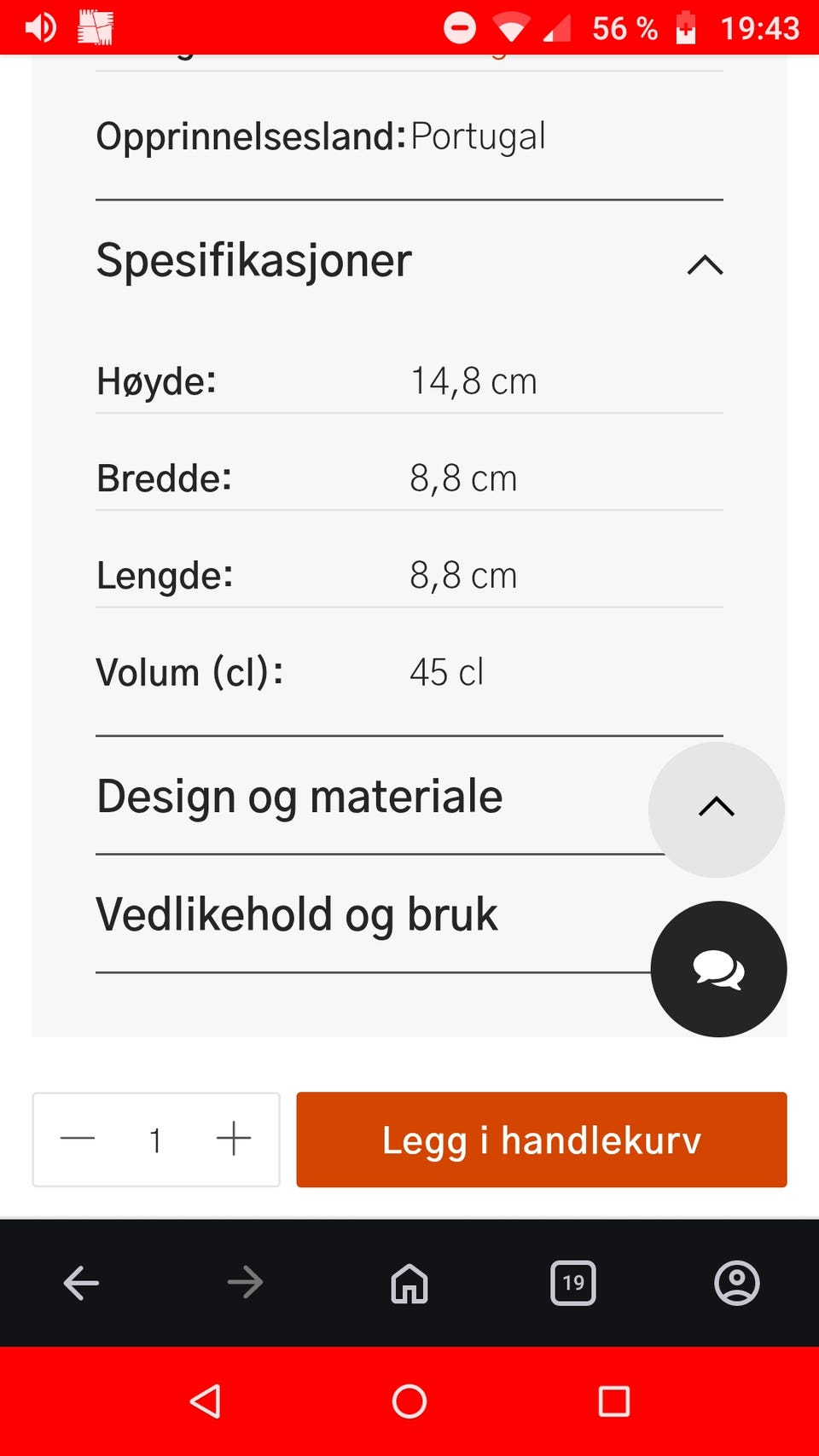The image size is (819, 1456).
Task: Expand the Design og materiale section
Action: coord(299,796)
